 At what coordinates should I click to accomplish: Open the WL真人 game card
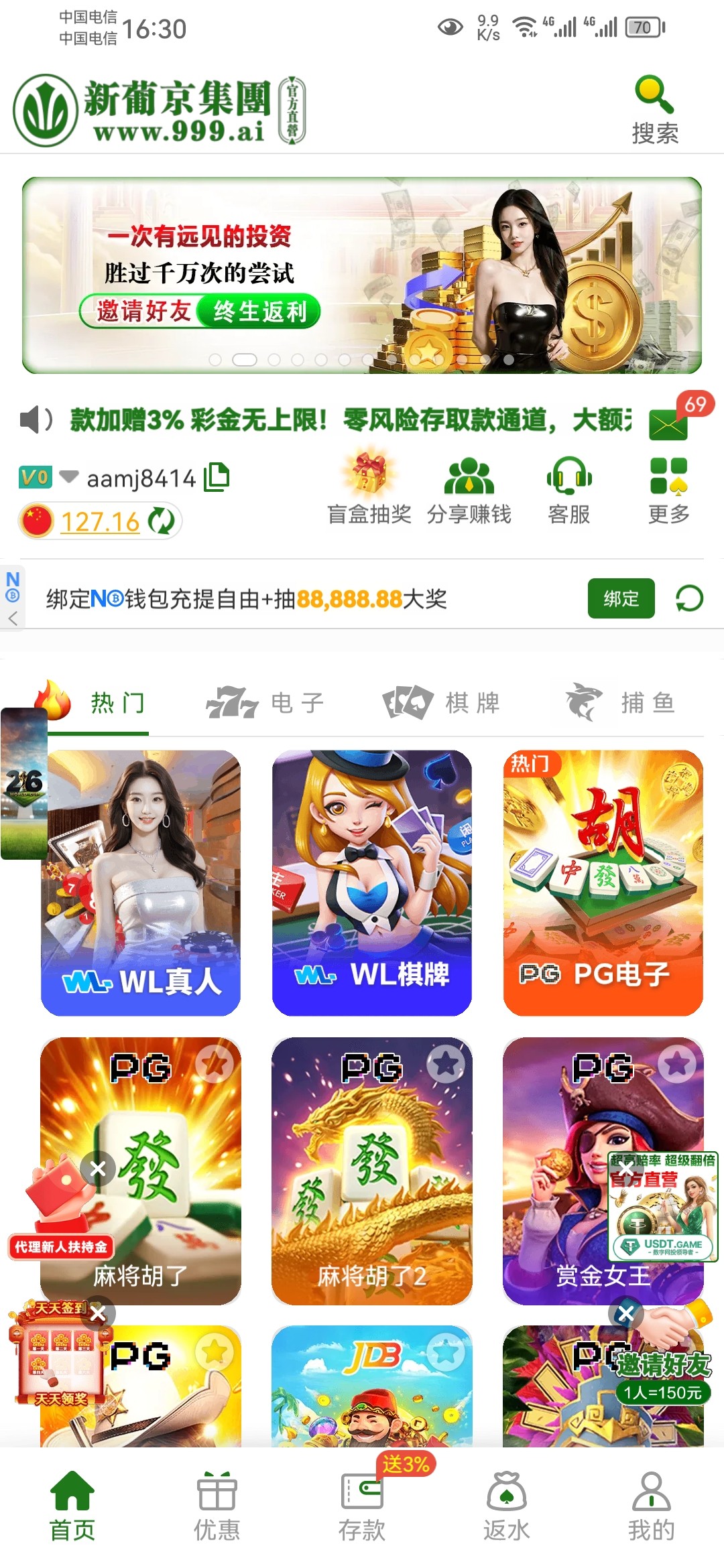[x=141, y=882]
